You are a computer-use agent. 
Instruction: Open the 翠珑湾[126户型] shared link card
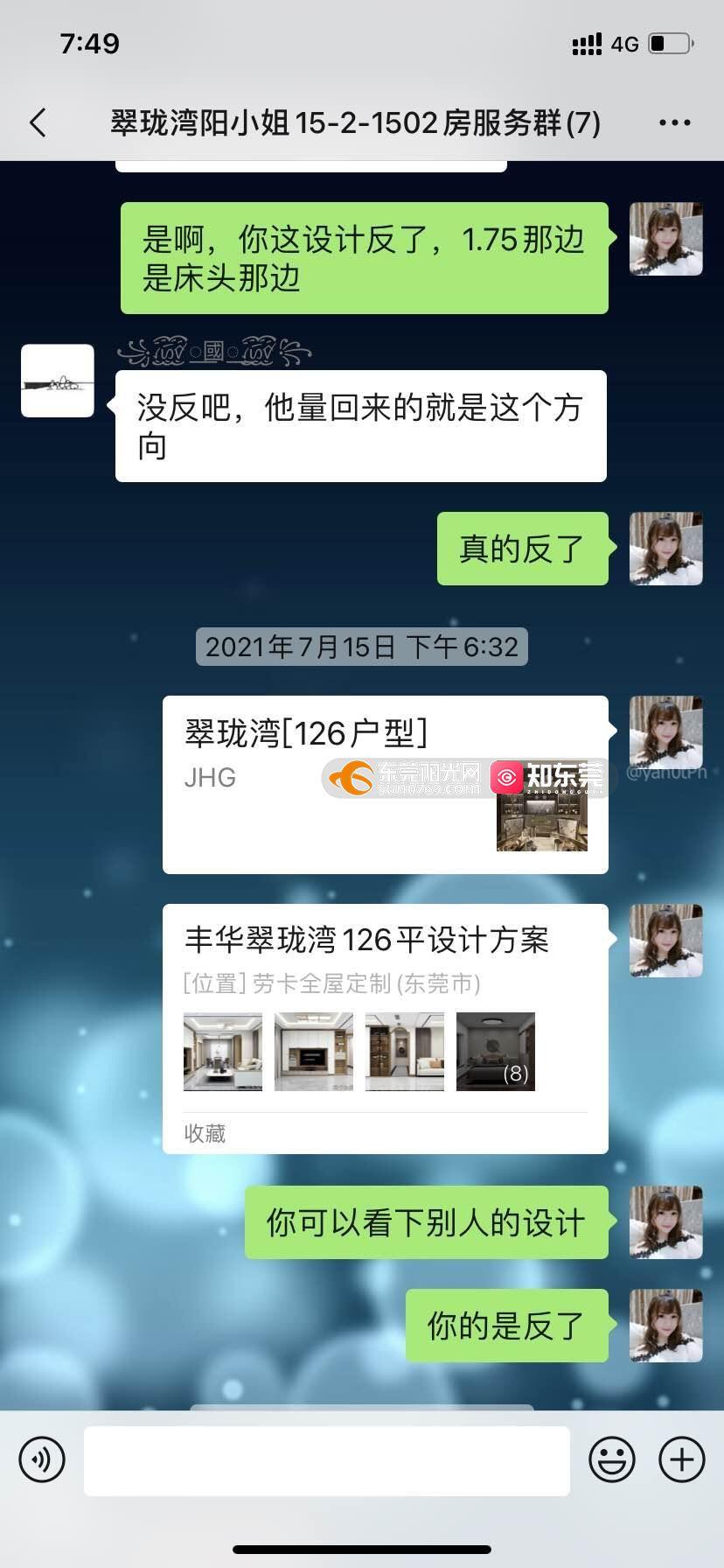(x=385, y=784)
